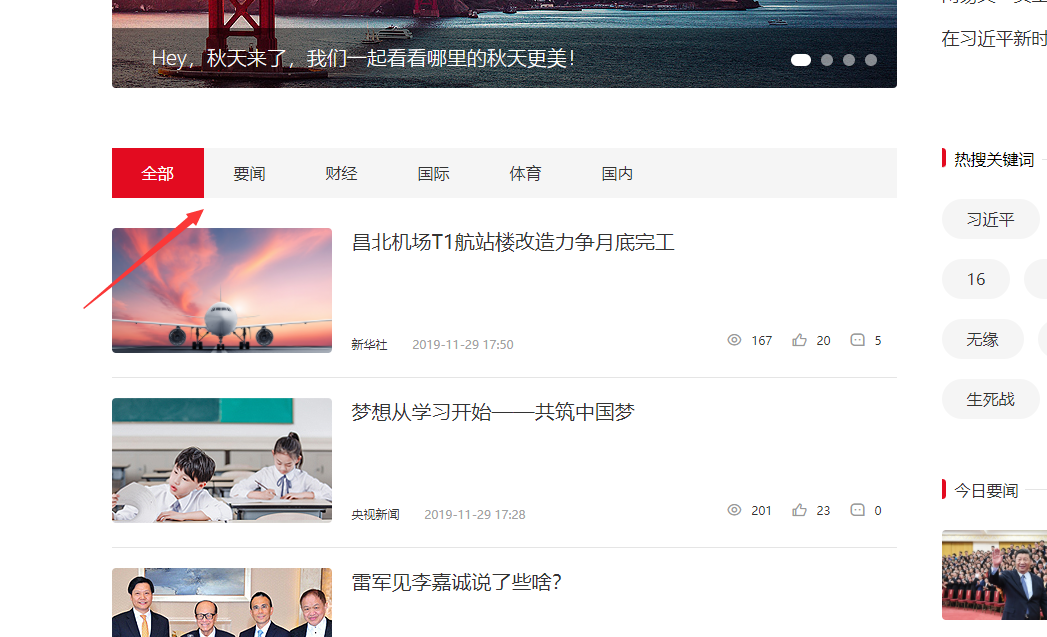Switch to the 全部 tab

pos(157,173)
